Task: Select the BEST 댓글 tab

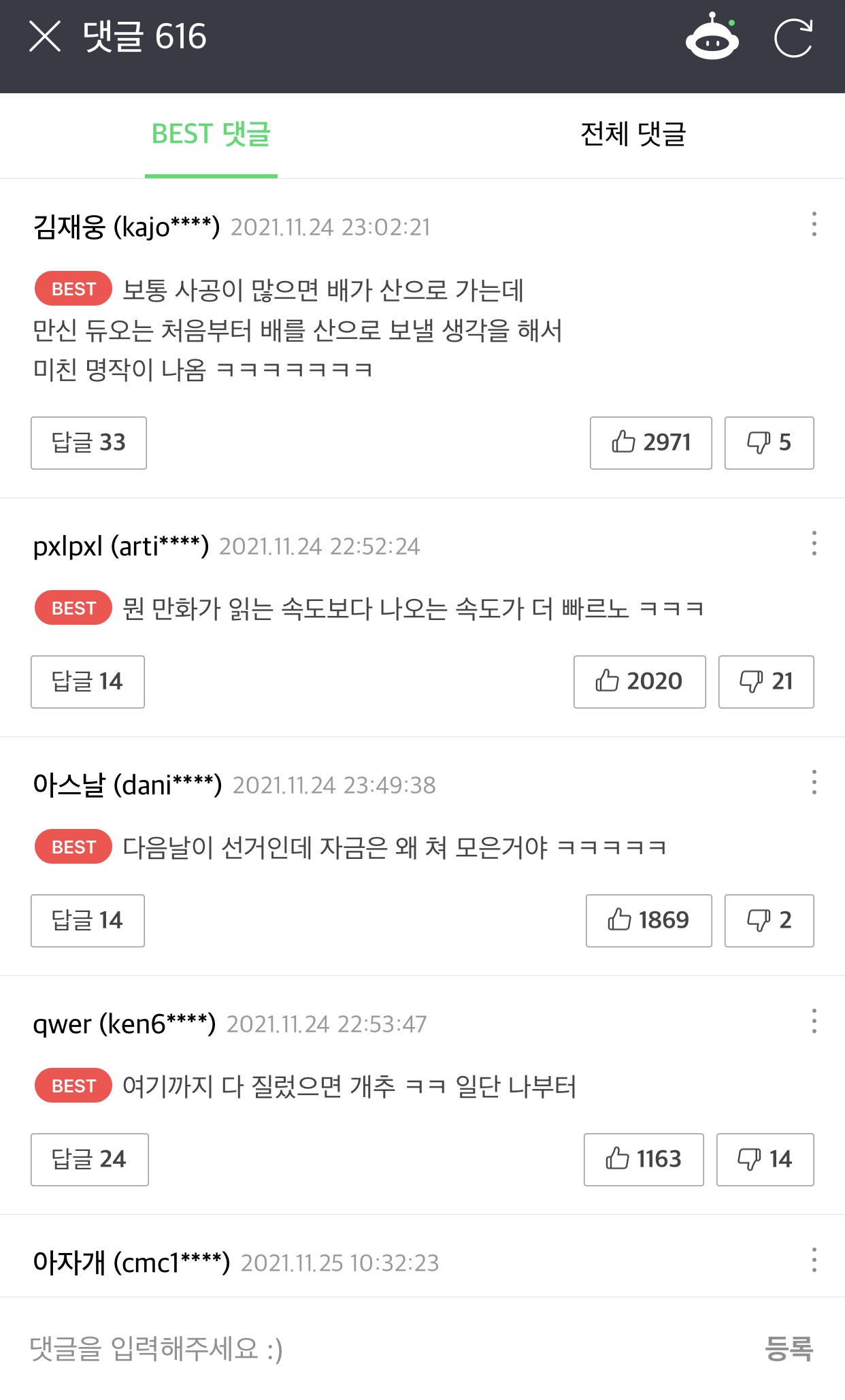Action: tap(211, 134)
